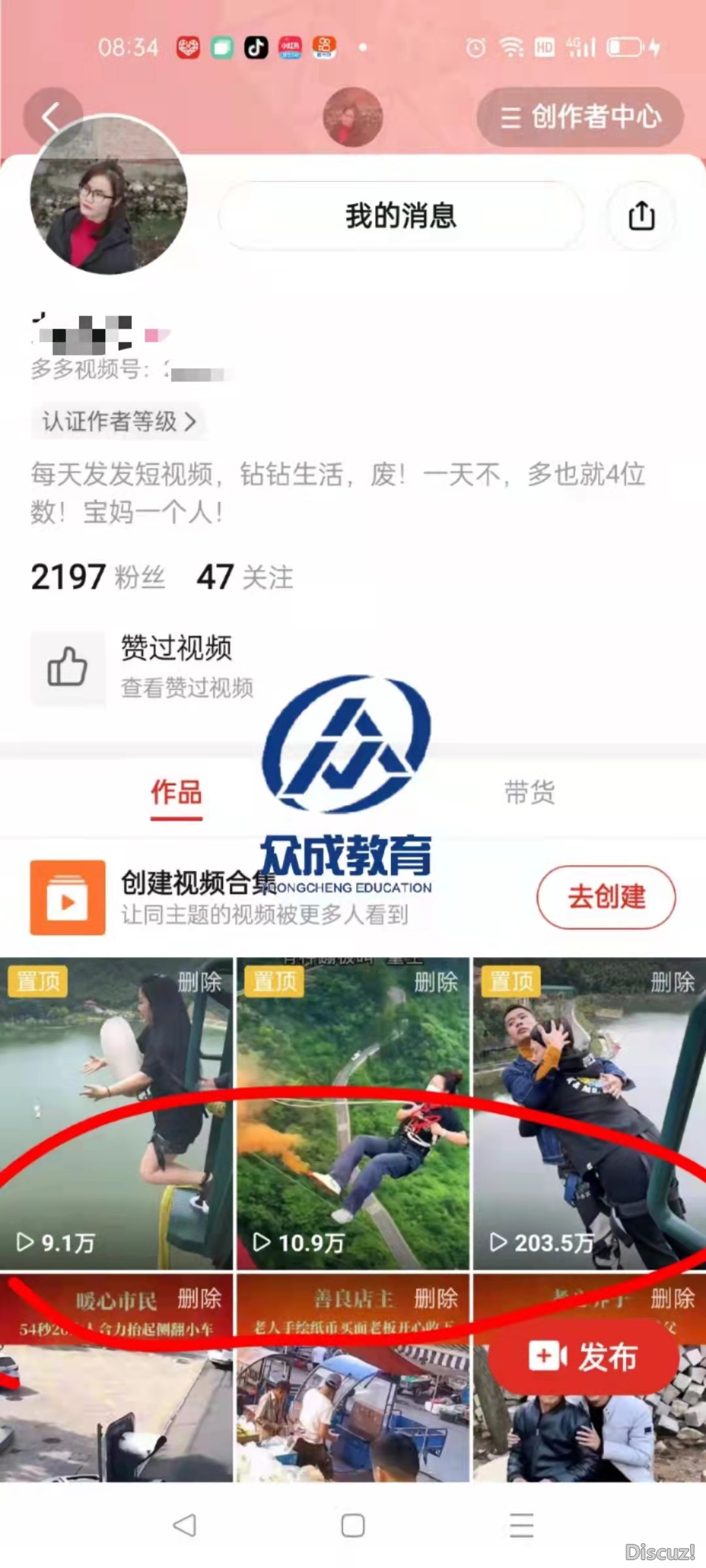
Task: Delete the video with 203.5万 plays
Action: (673, 982)
